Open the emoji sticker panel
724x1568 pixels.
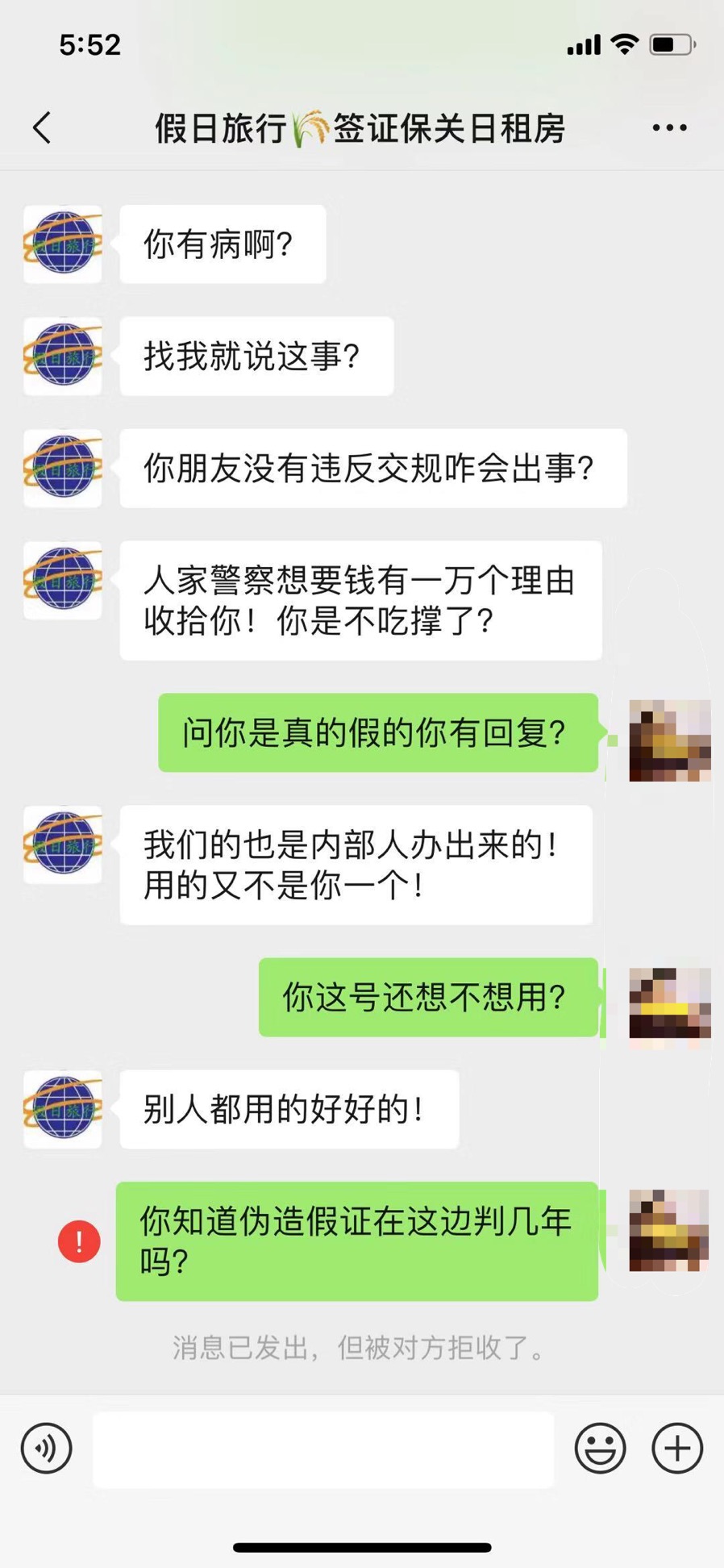(x=600, y=1449)
